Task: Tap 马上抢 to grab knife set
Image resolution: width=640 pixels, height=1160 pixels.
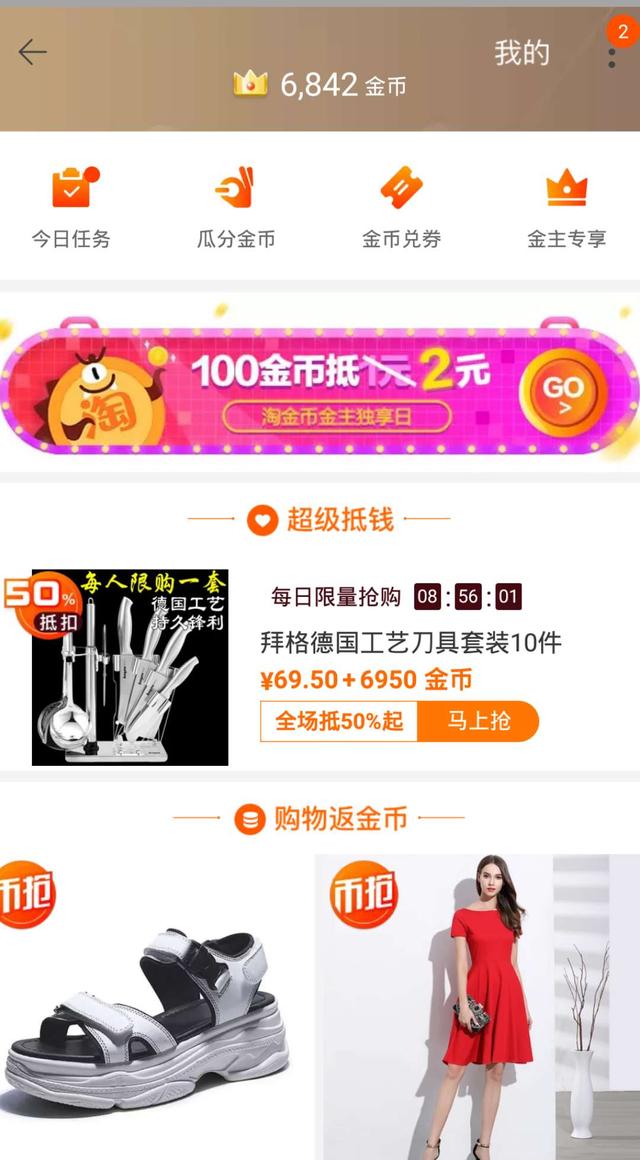Action: (478, 721)
